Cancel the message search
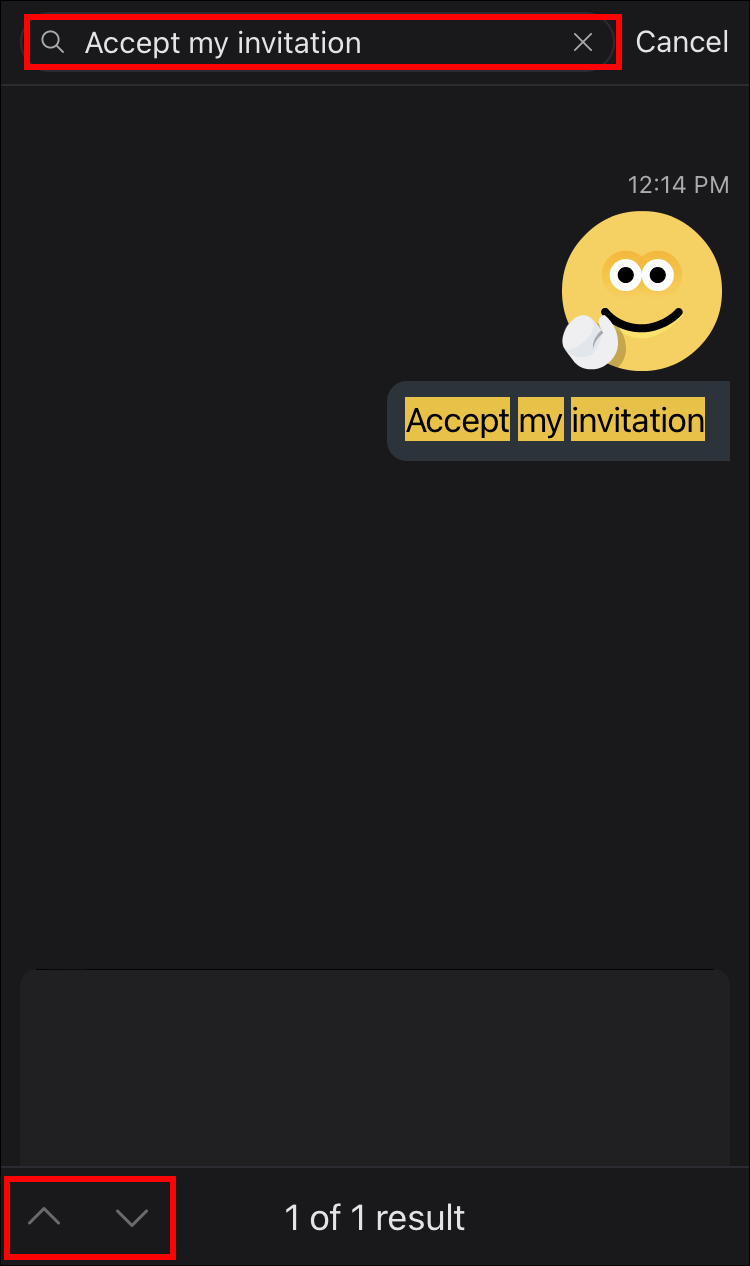This screenshot has height=1266, width=750. tap(682, 42)
